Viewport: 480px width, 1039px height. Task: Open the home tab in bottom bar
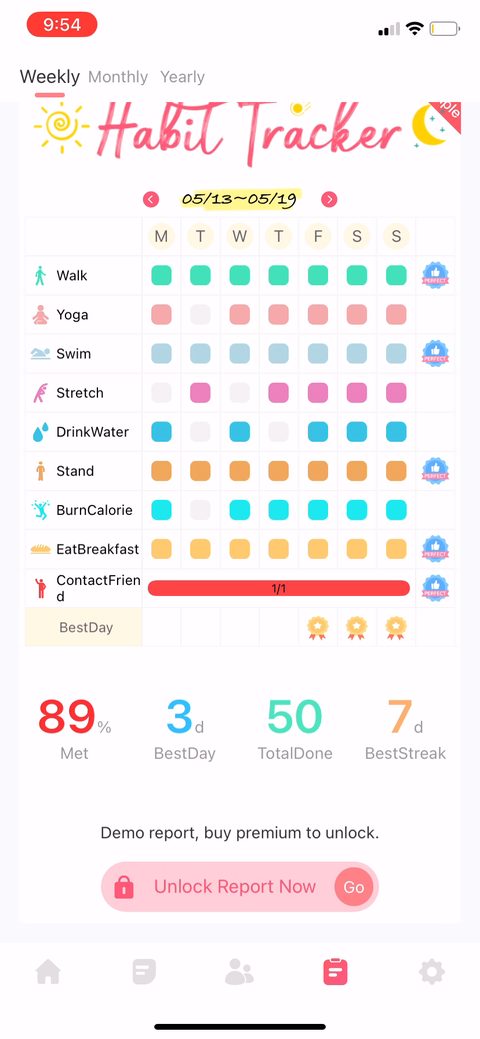coord(48,972)
